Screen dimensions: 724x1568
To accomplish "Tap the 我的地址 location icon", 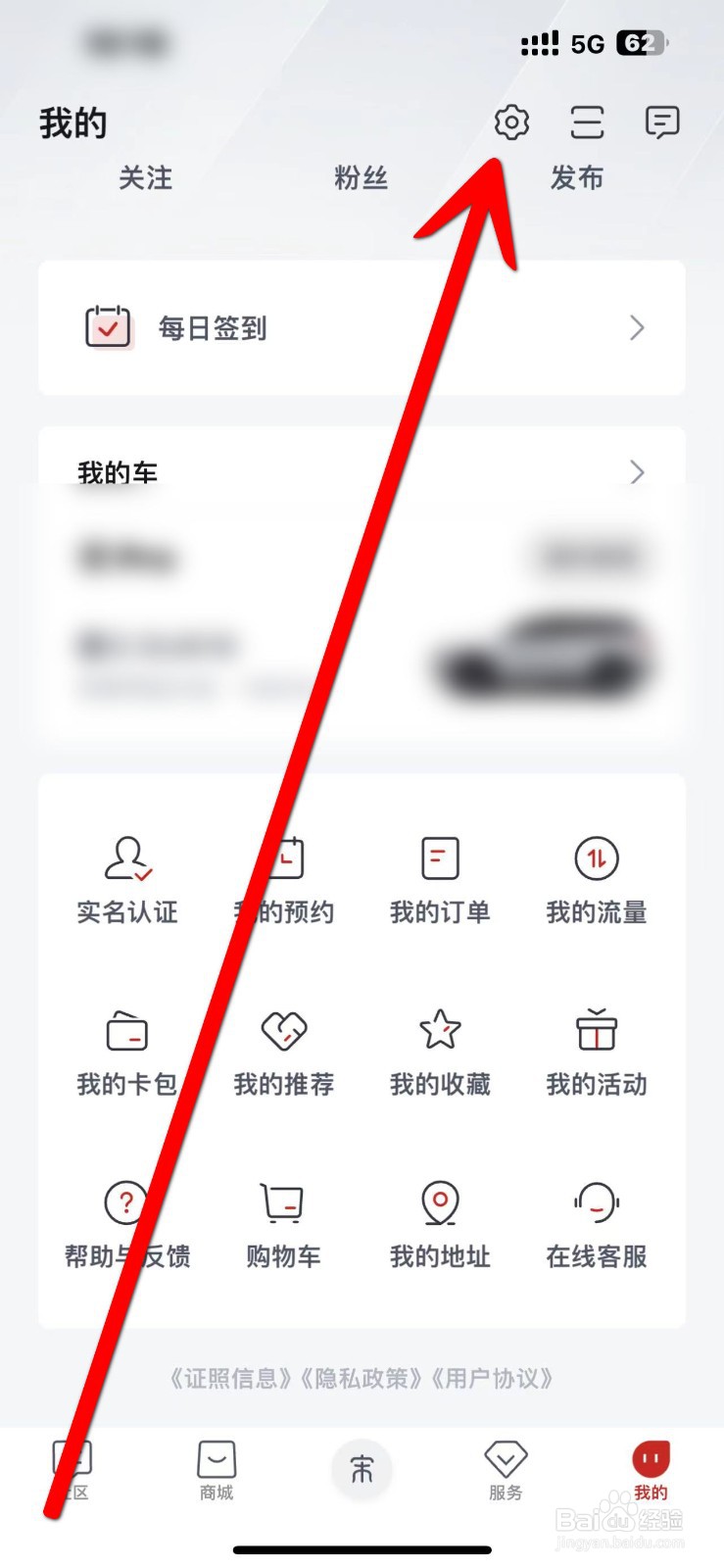I will 439,1203.
